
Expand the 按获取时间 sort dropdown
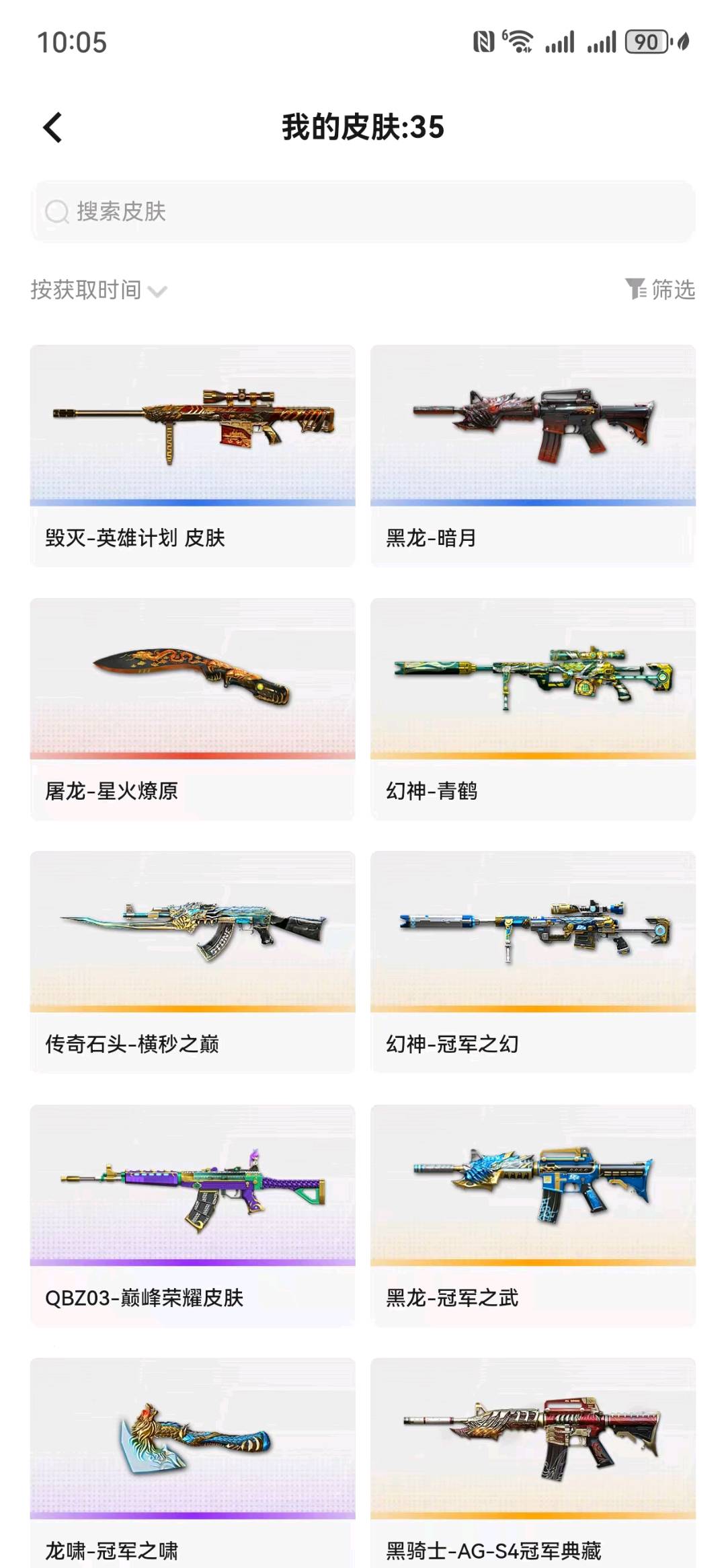[x=99, y=290]
